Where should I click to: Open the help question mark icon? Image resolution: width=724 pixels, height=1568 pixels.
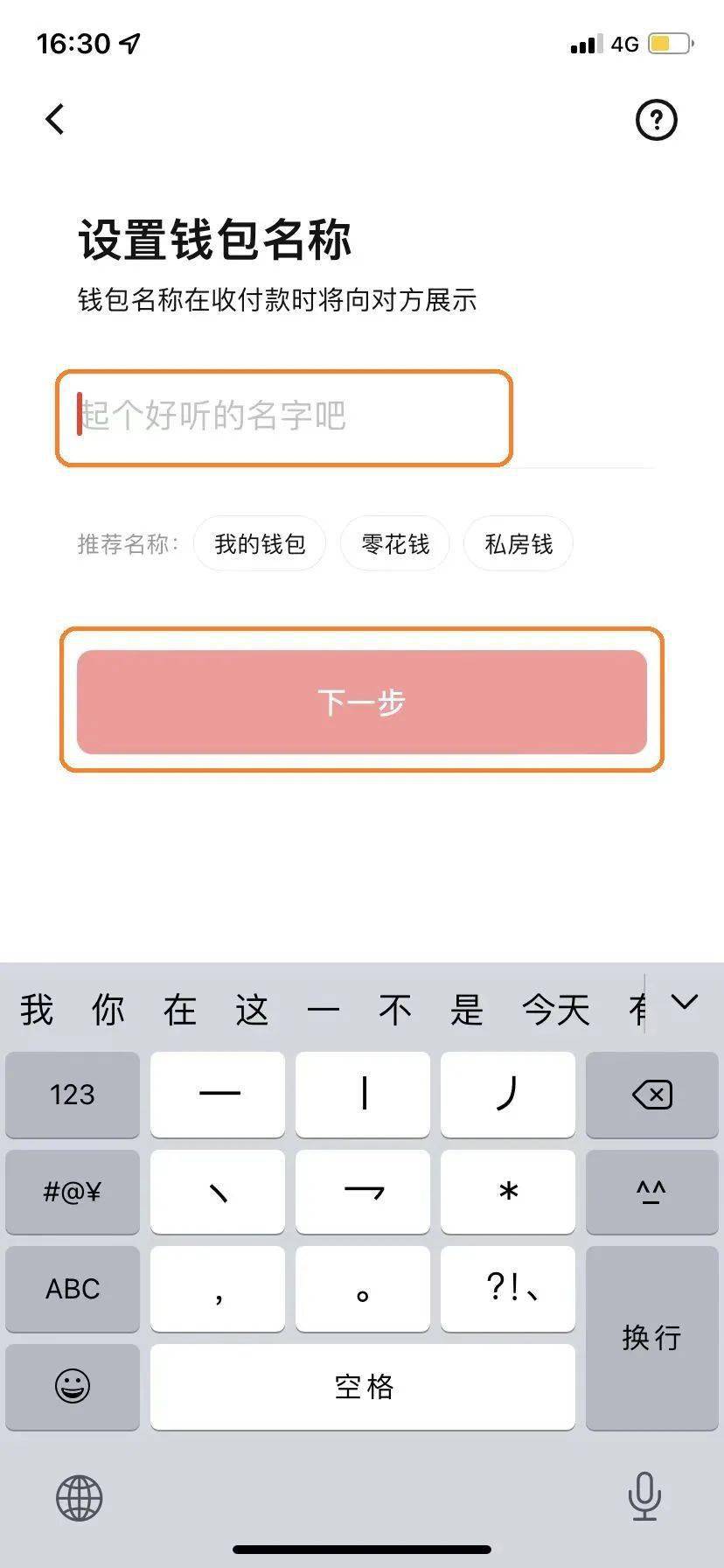point(655,120)
